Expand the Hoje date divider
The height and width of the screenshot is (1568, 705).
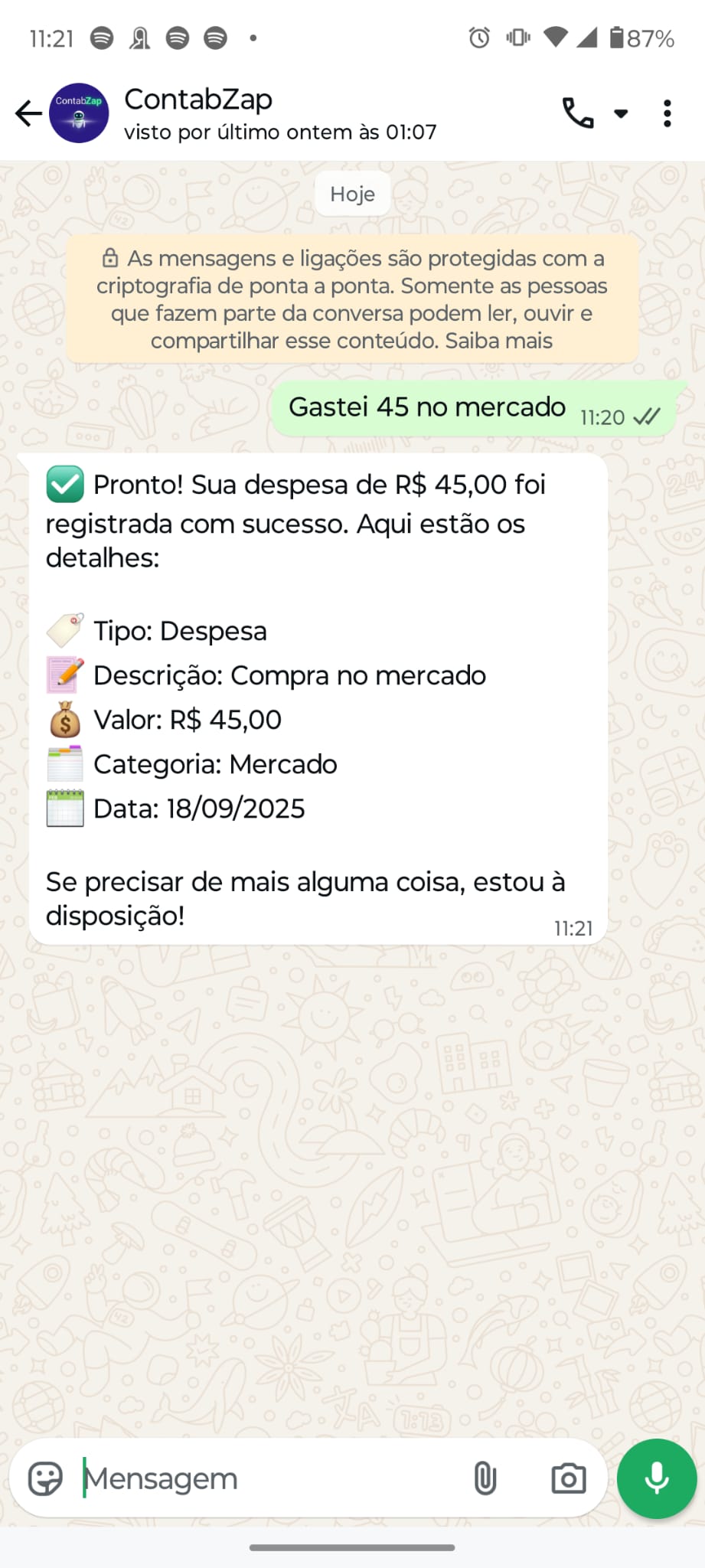click(352, 194)
